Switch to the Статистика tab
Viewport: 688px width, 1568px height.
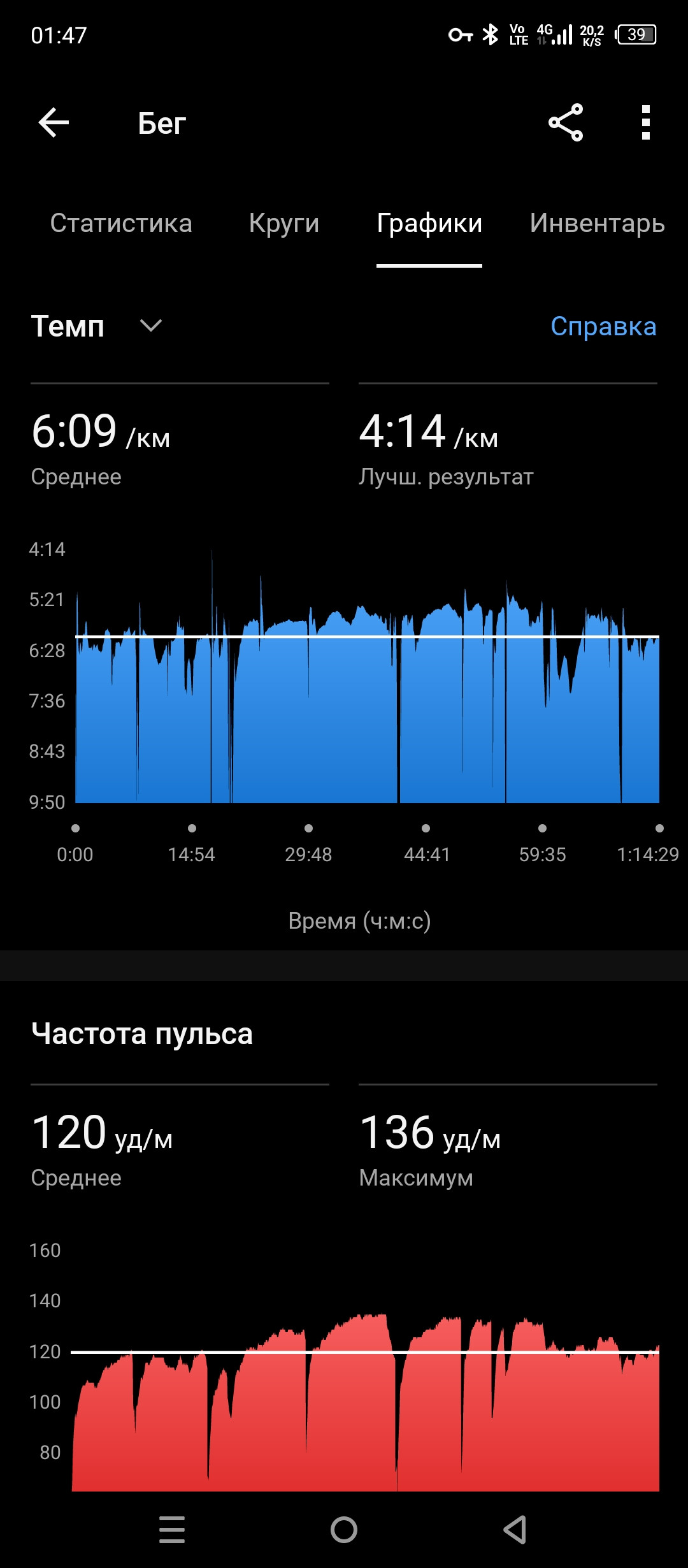(121, 223)
